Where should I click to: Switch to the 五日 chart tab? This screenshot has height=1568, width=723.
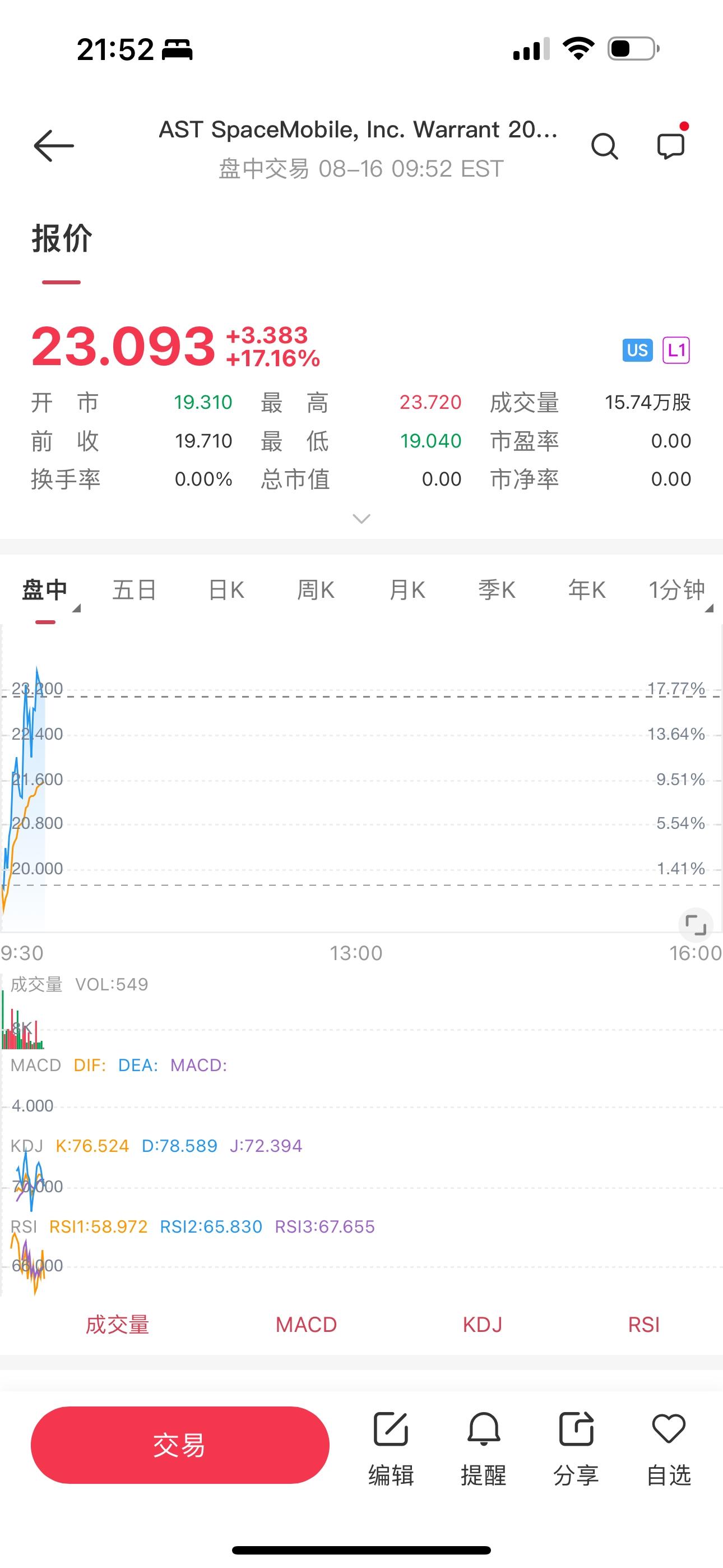[x=135, y=590]
